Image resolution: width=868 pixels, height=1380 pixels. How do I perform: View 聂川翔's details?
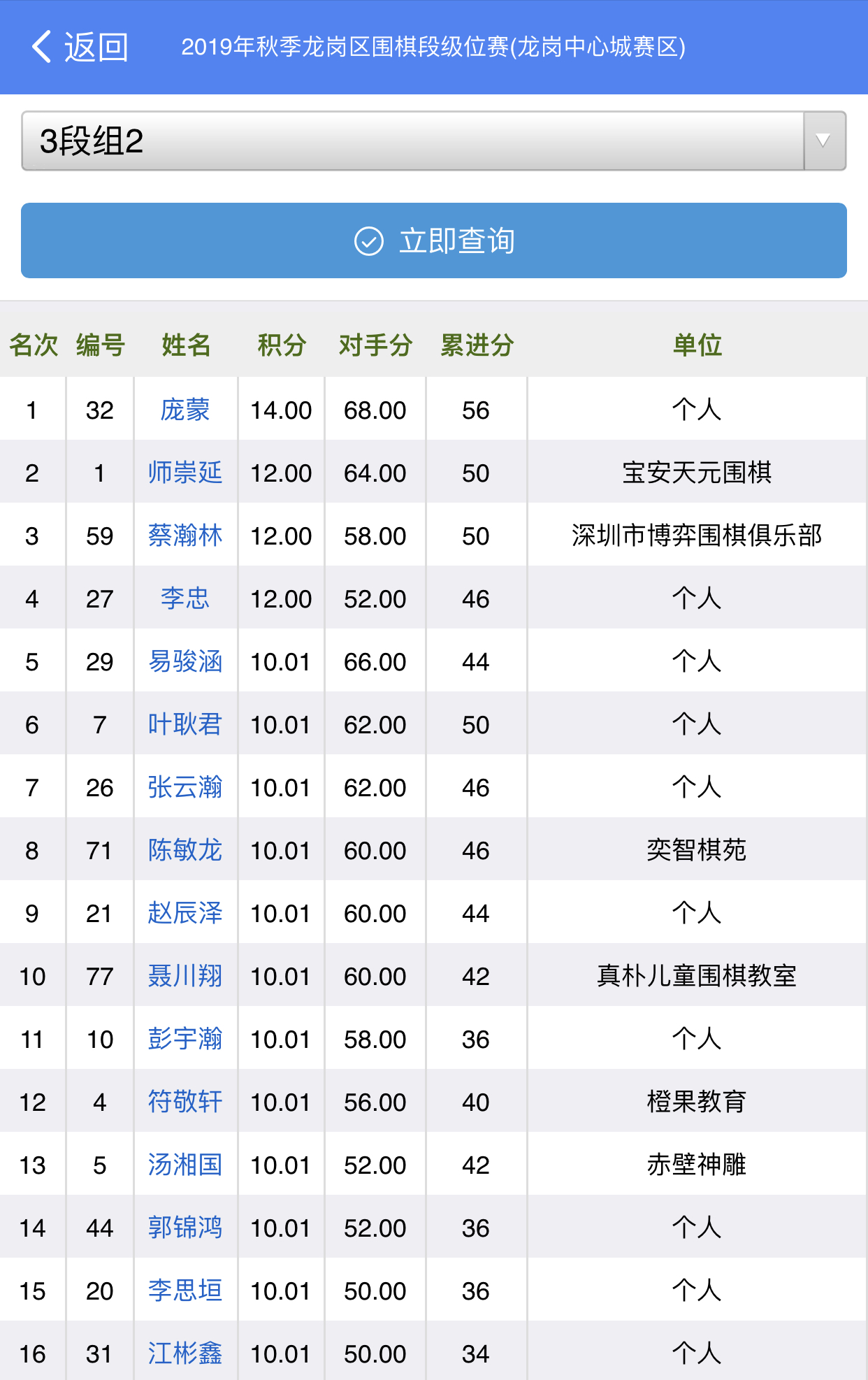click(185, 976)
